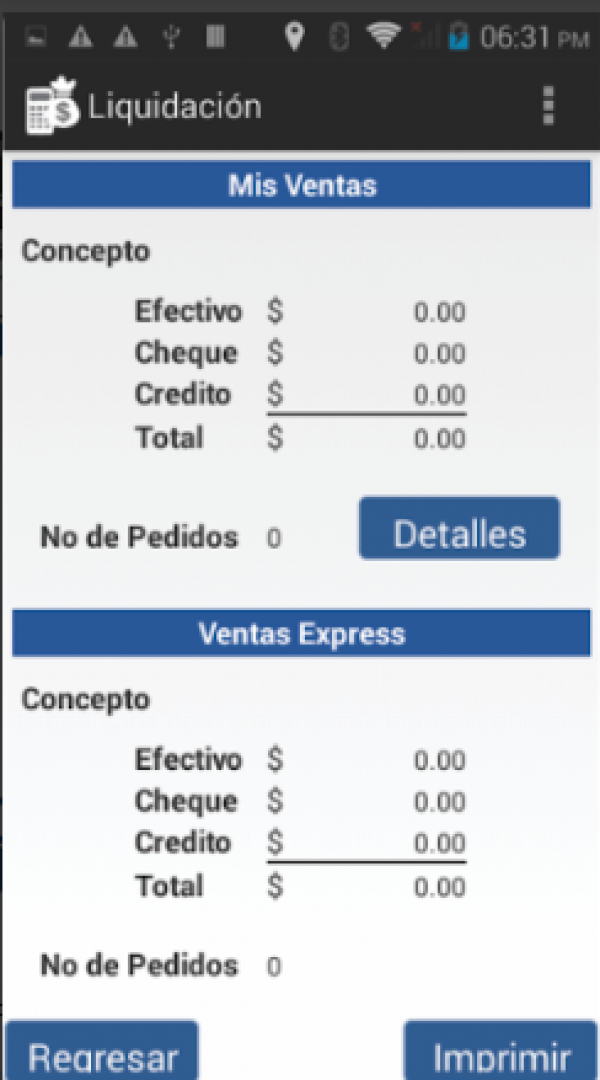
Task: Print the liquidation with Imprimir
Action: (501, 1050)
